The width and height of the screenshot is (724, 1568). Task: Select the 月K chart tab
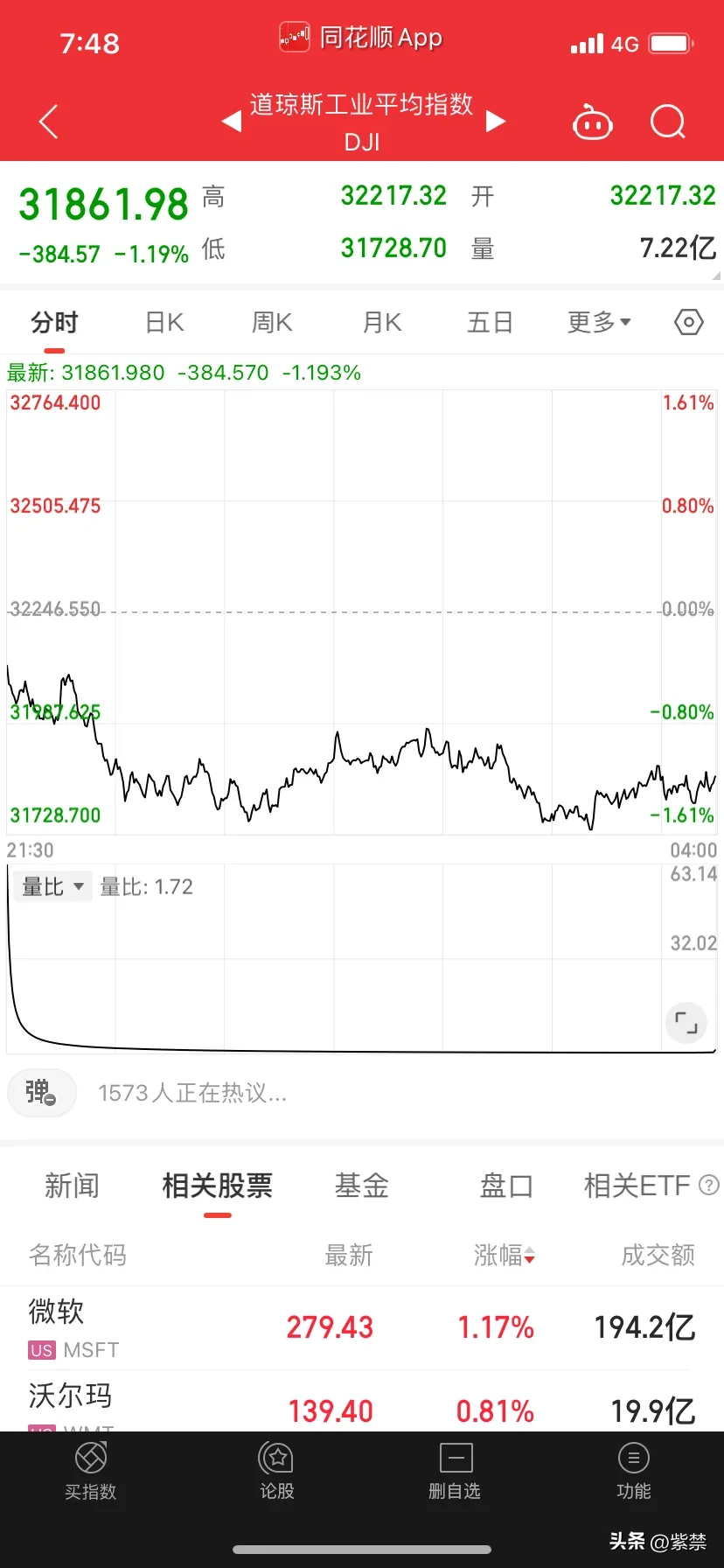[x=382, y=323]
